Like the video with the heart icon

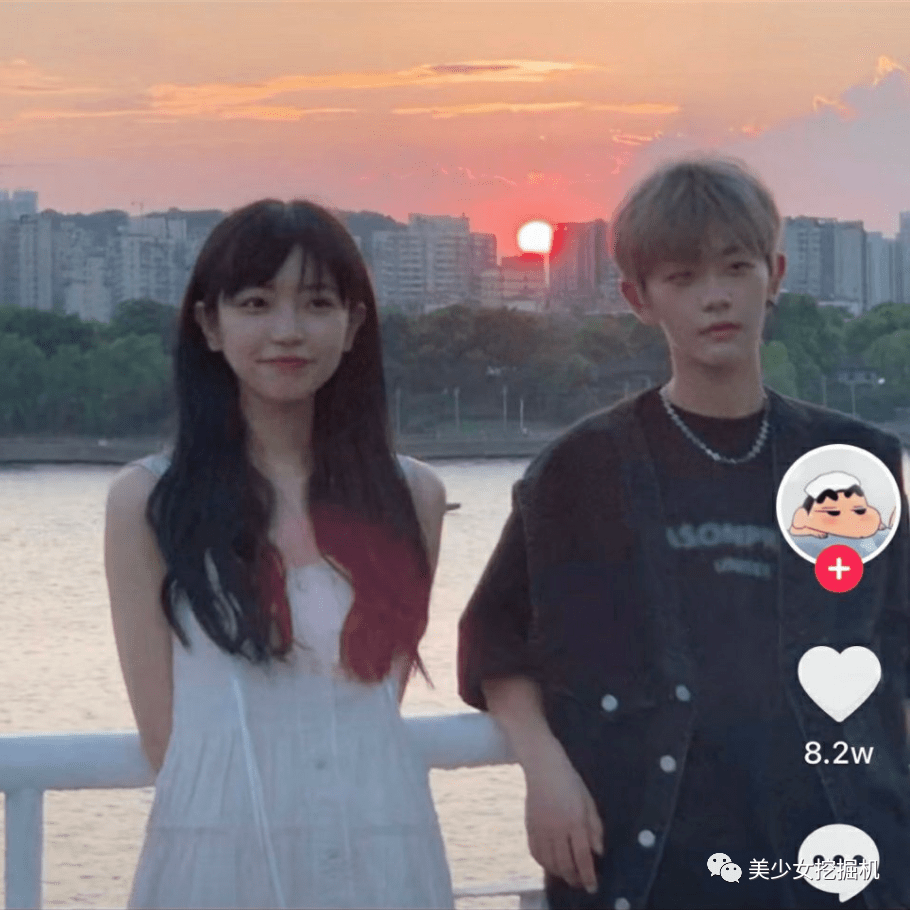[838, 683]
